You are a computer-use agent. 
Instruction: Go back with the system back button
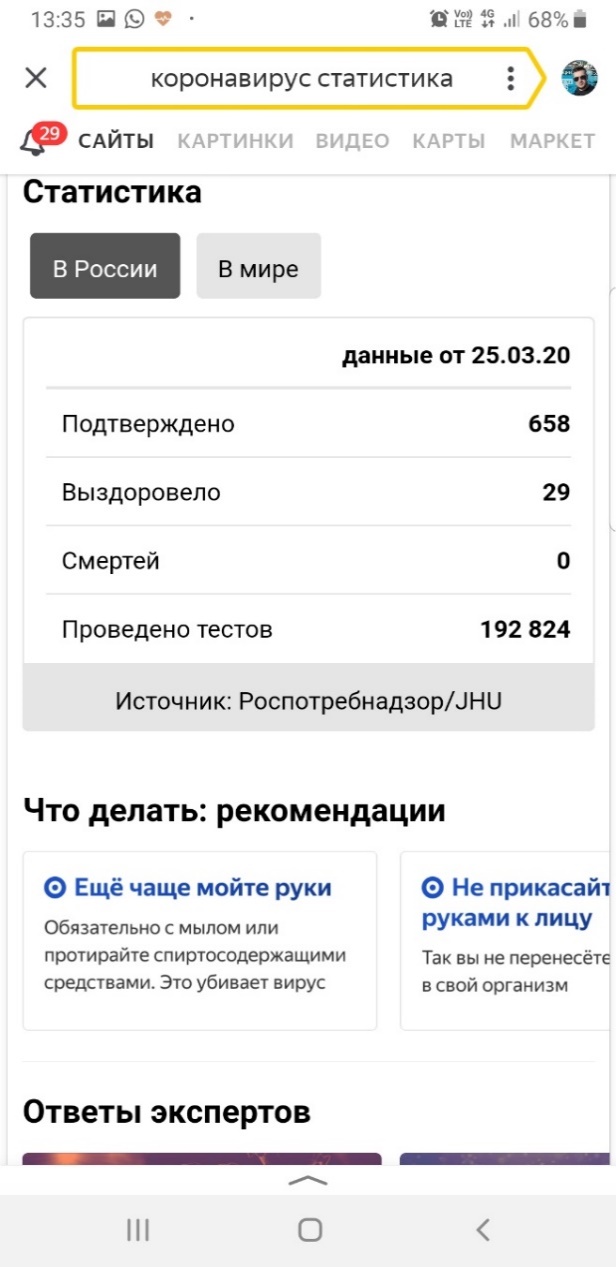(x=483, y=1229)
